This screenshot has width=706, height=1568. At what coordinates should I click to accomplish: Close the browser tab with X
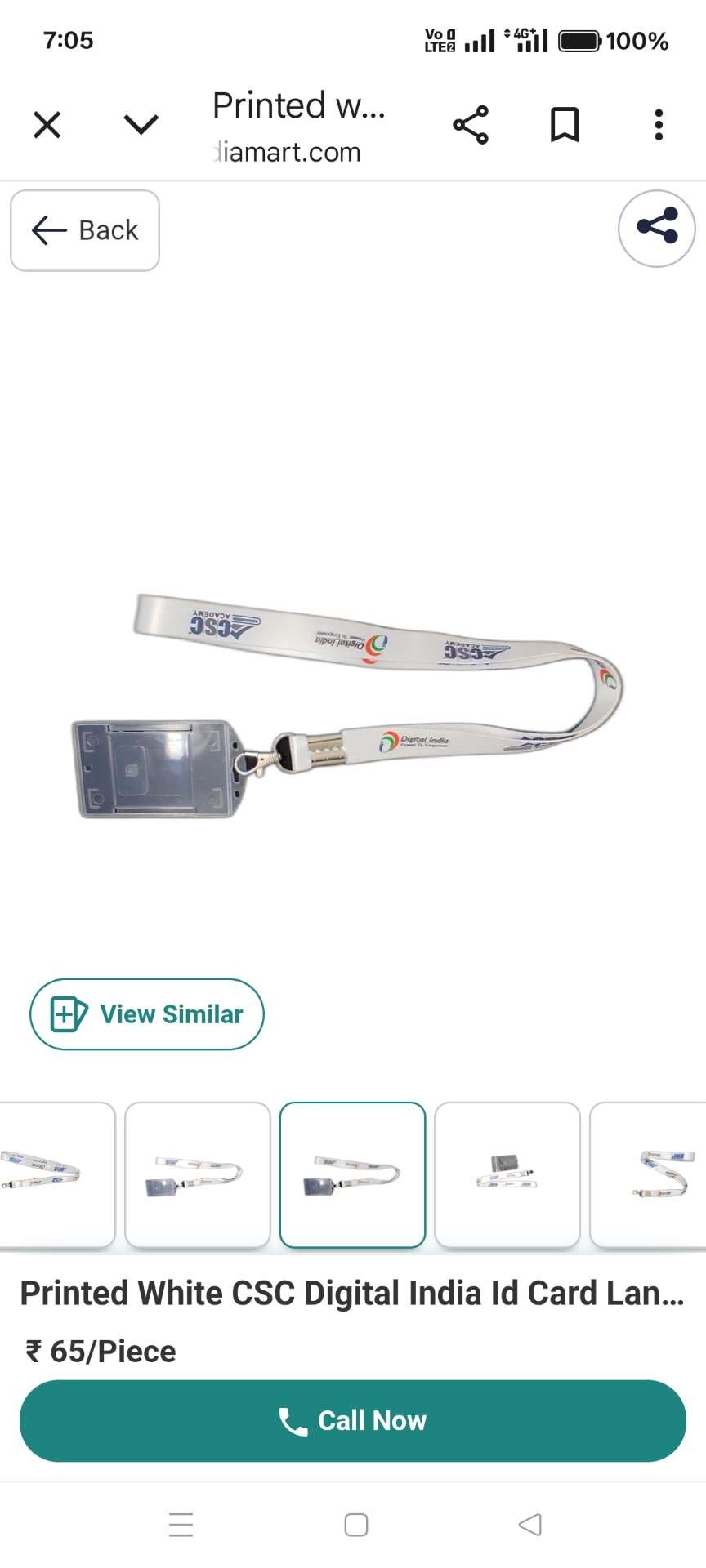pos(47,125)
